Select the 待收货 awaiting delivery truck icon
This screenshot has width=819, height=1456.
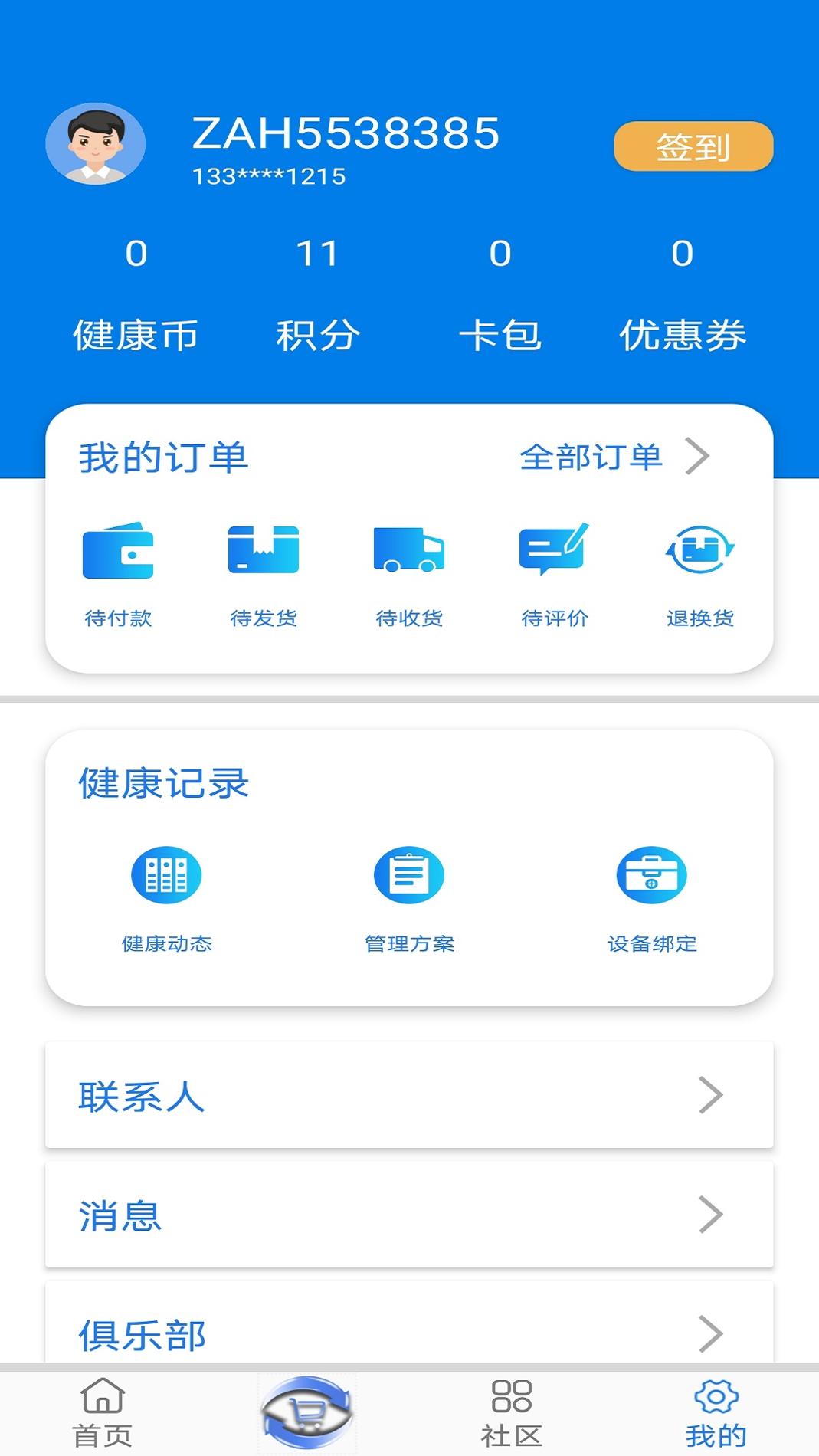(410, 550)
